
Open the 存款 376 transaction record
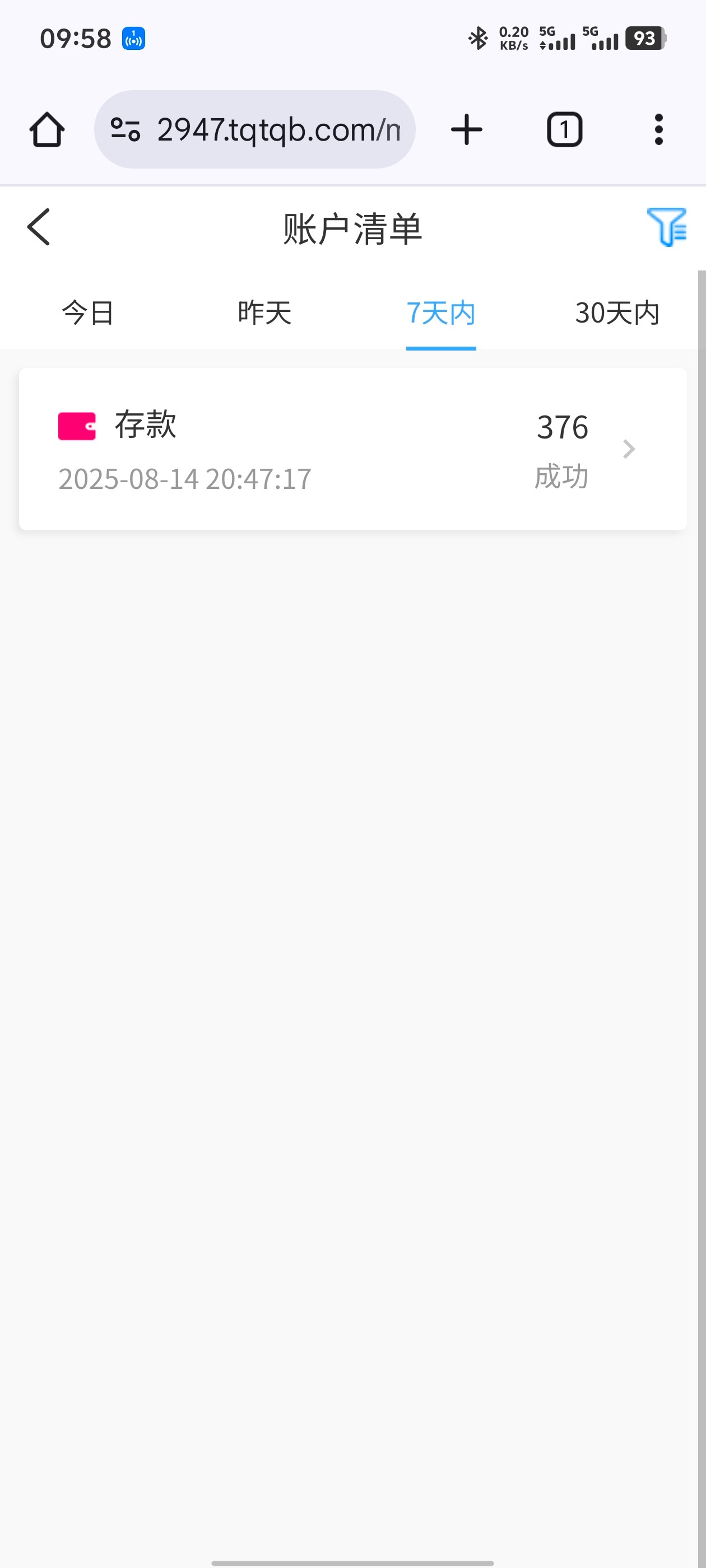click(x=352, y=449)
